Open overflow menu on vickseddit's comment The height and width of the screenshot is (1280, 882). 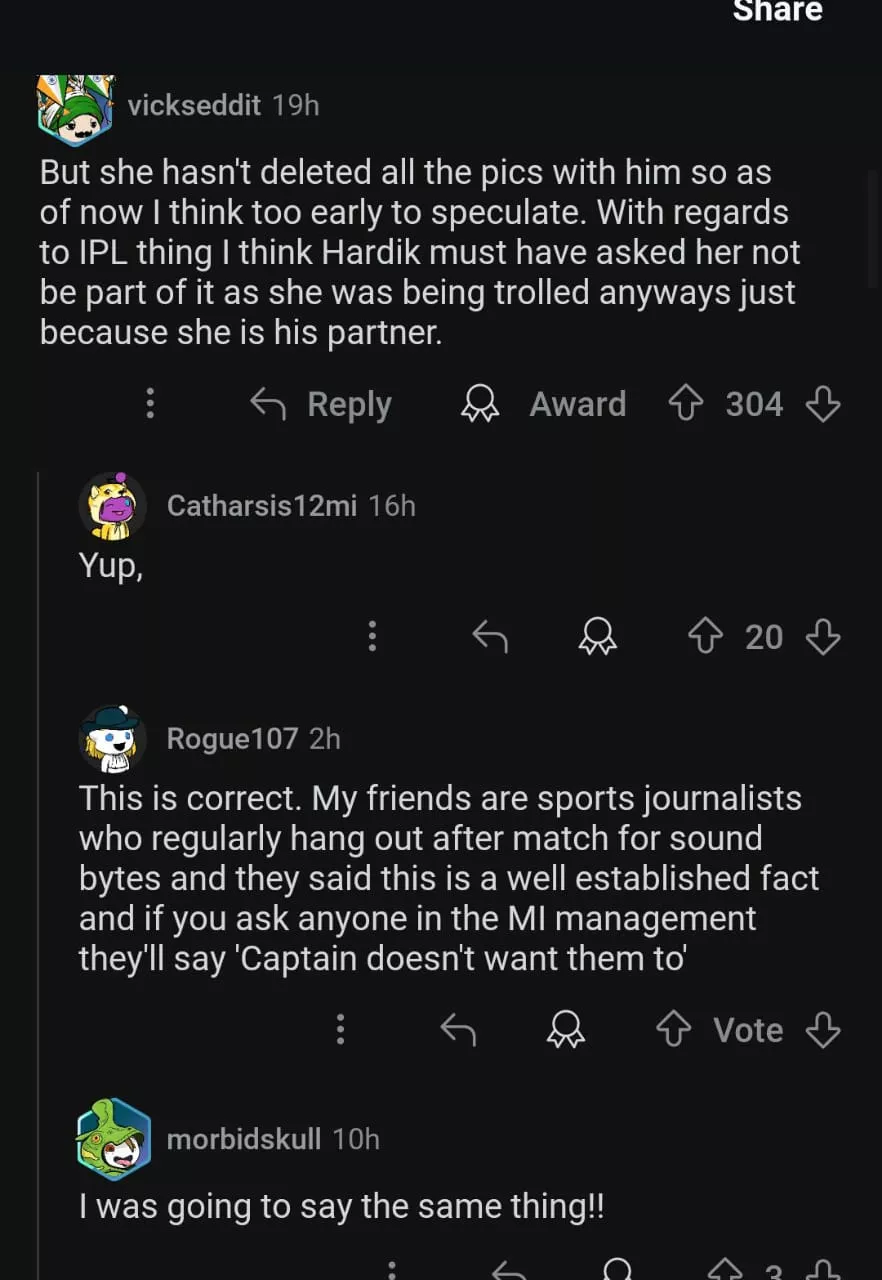150,404
